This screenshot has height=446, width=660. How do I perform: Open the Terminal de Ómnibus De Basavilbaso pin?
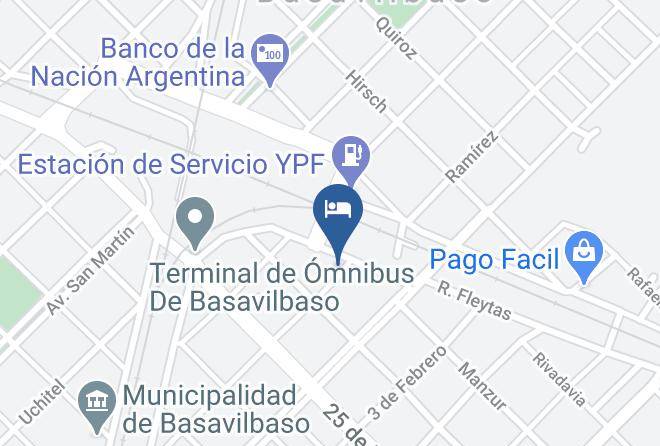(195, 223)
